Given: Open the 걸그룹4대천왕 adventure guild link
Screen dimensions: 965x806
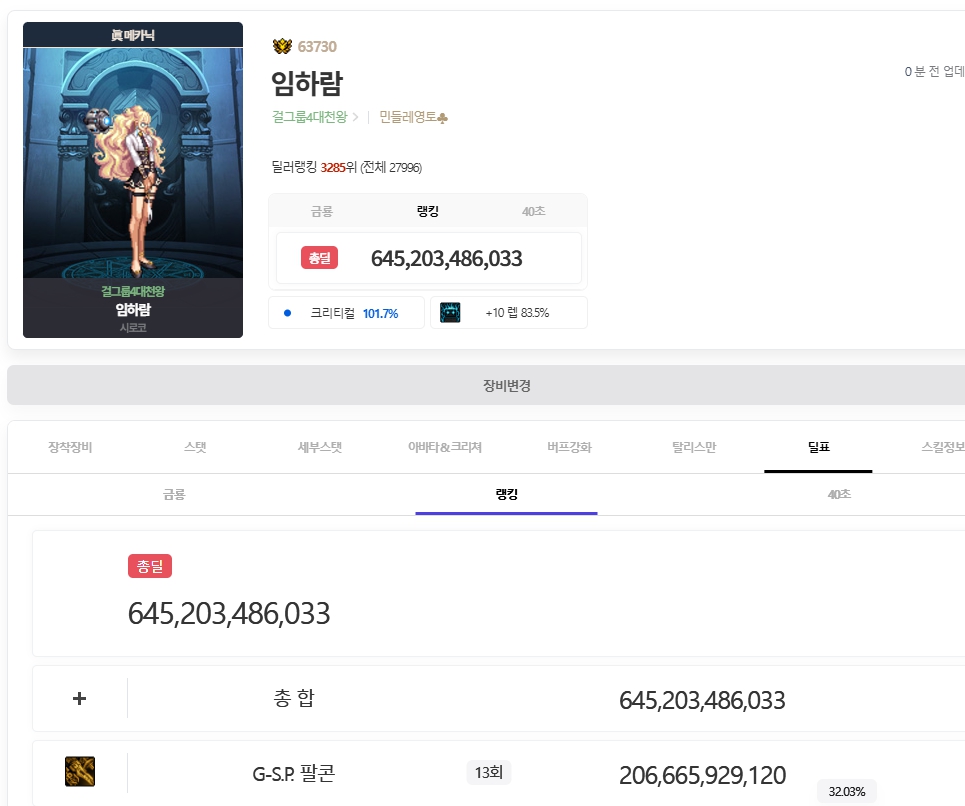Looking at the screenshot, I should tap(309, 117).
